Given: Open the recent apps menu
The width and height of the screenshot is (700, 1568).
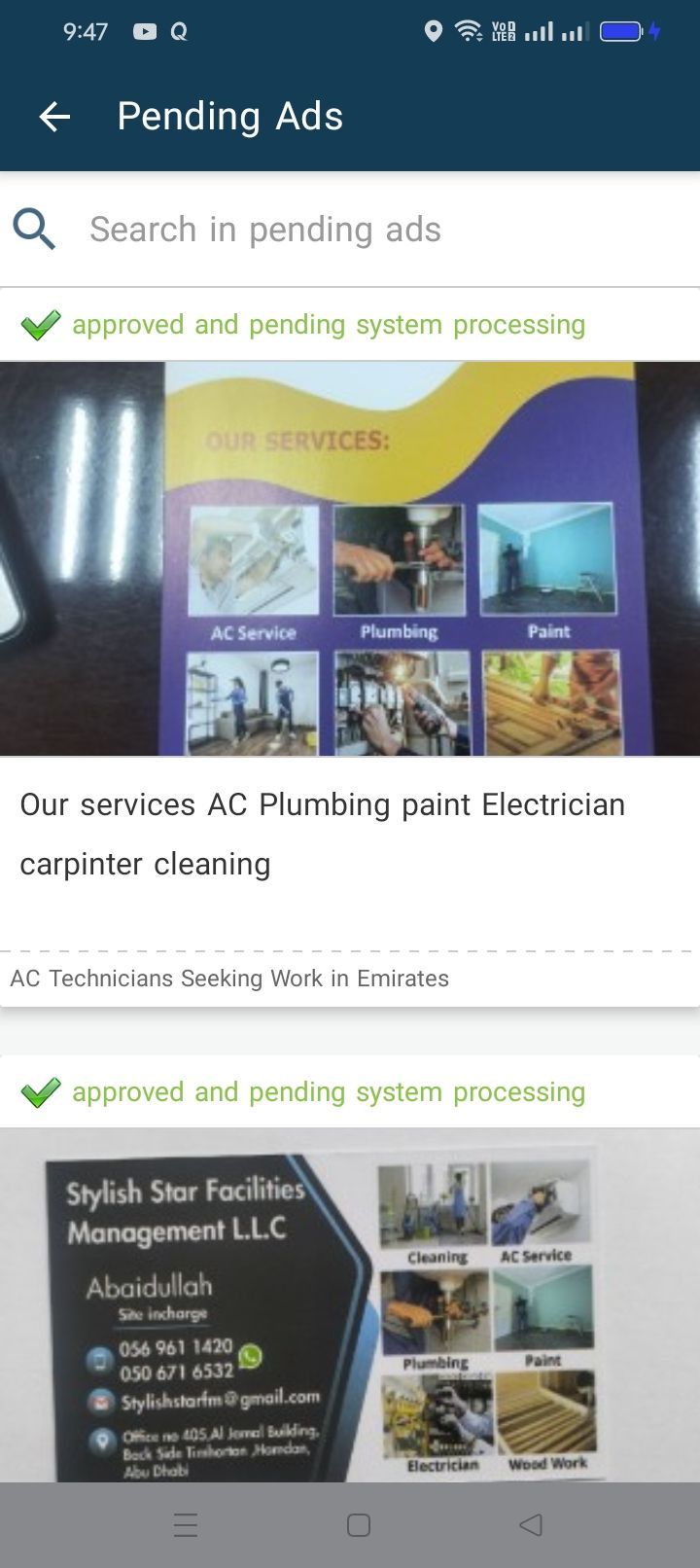Looking at the screenshot, I should [186, 1525].
